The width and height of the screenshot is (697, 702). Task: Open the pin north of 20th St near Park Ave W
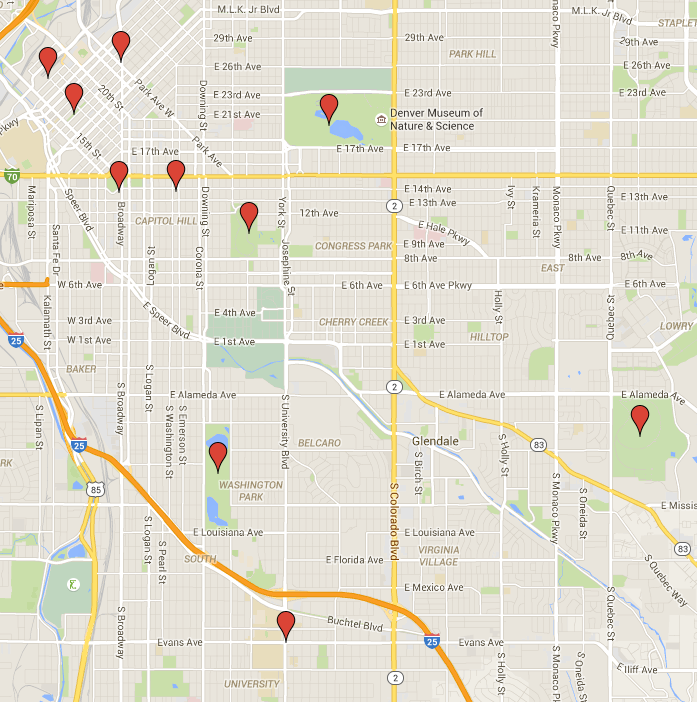(121, 44)
